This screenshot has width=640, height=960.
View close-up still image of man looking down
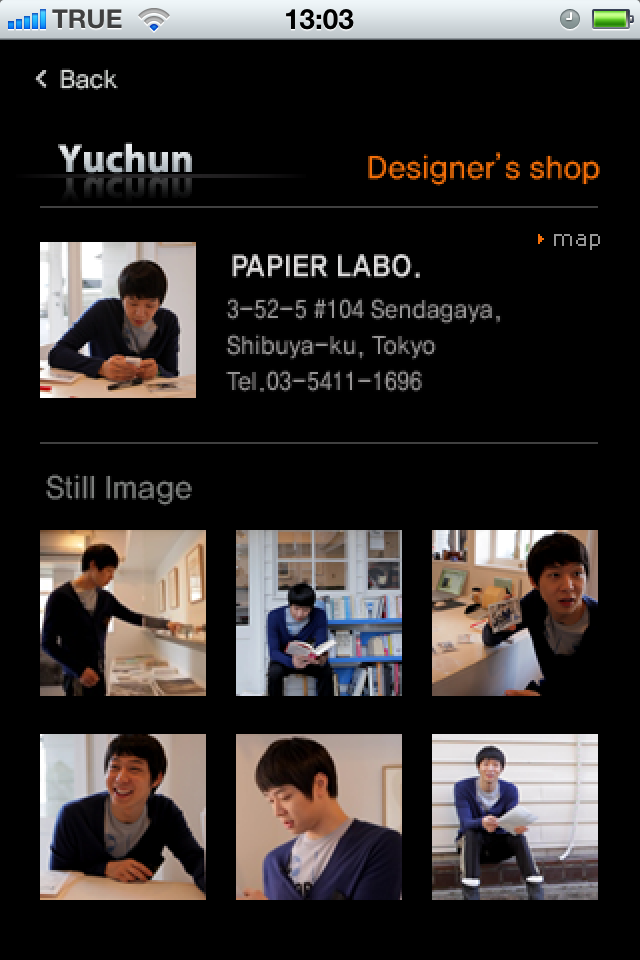[319, 817]
